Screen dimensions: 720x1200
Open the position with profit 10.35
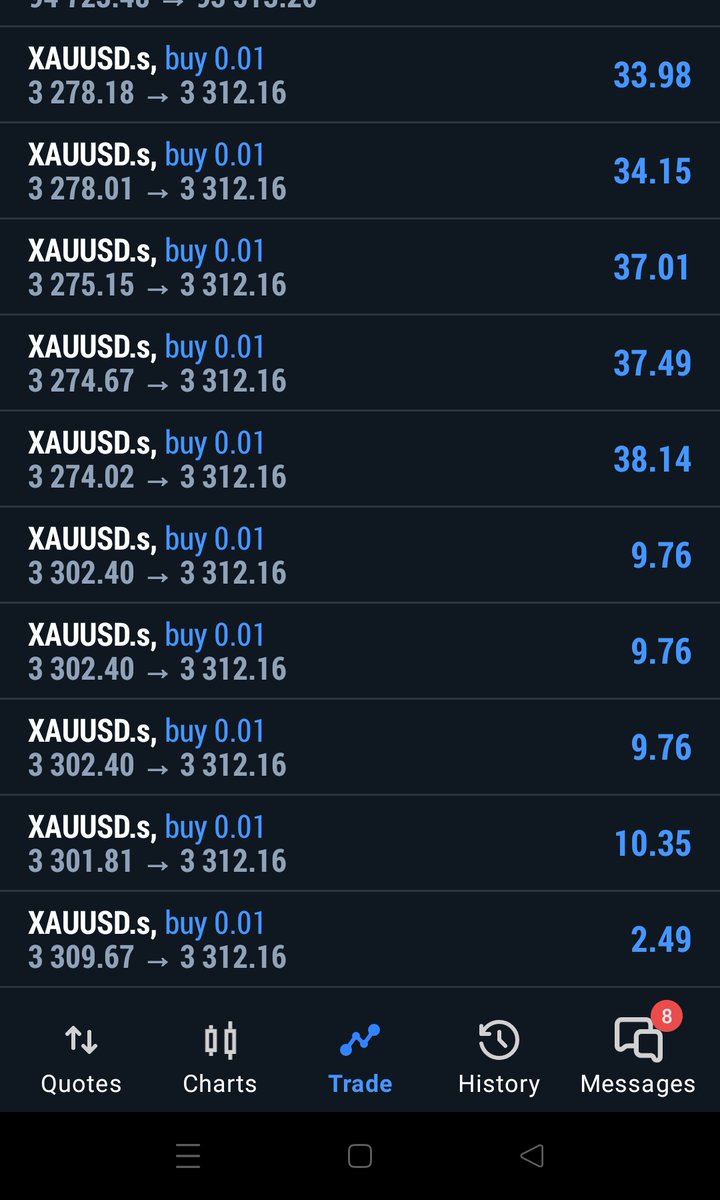coord(360,843)
